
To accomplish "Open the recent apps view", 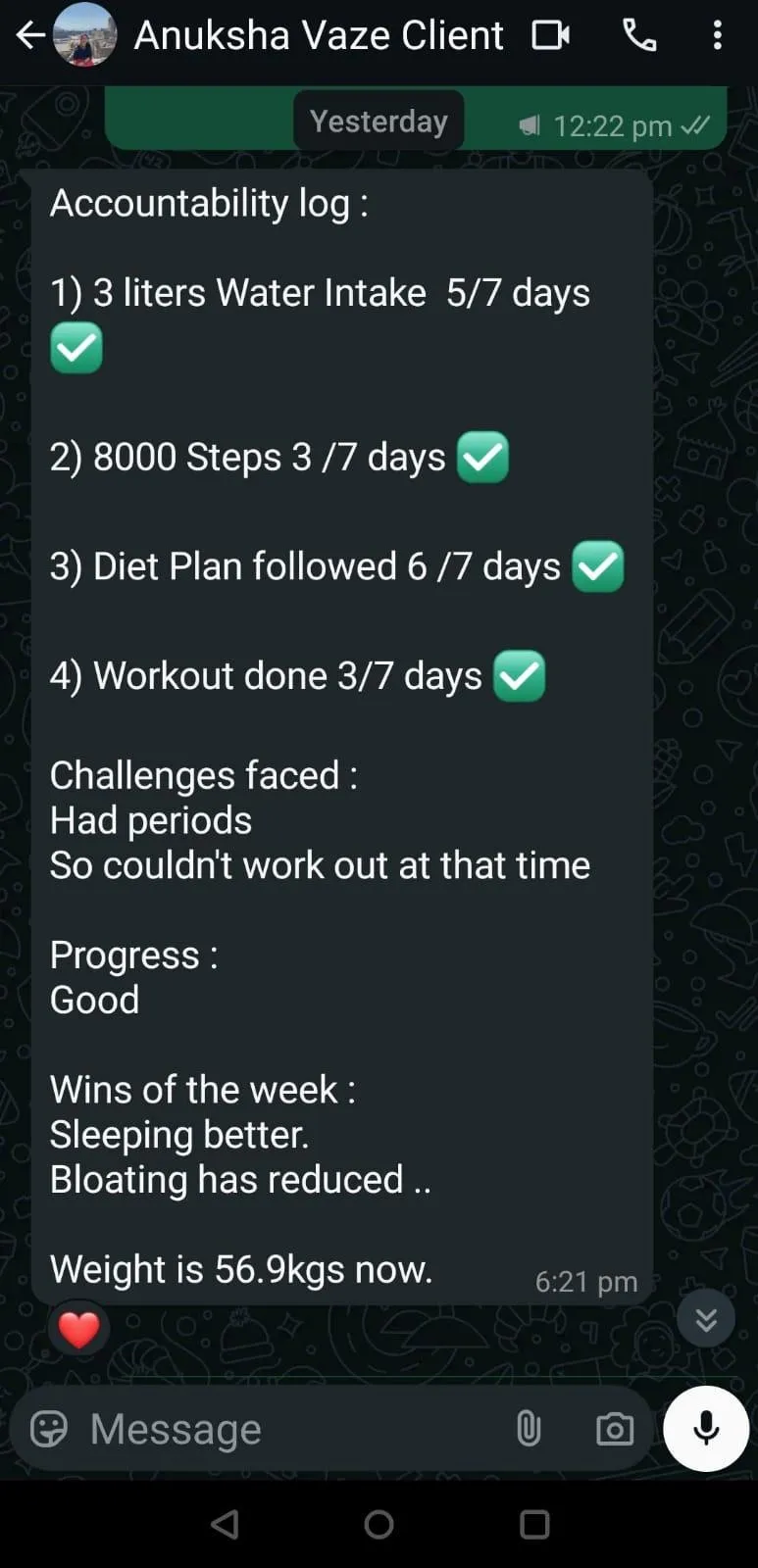I will tap(534, 1524).
